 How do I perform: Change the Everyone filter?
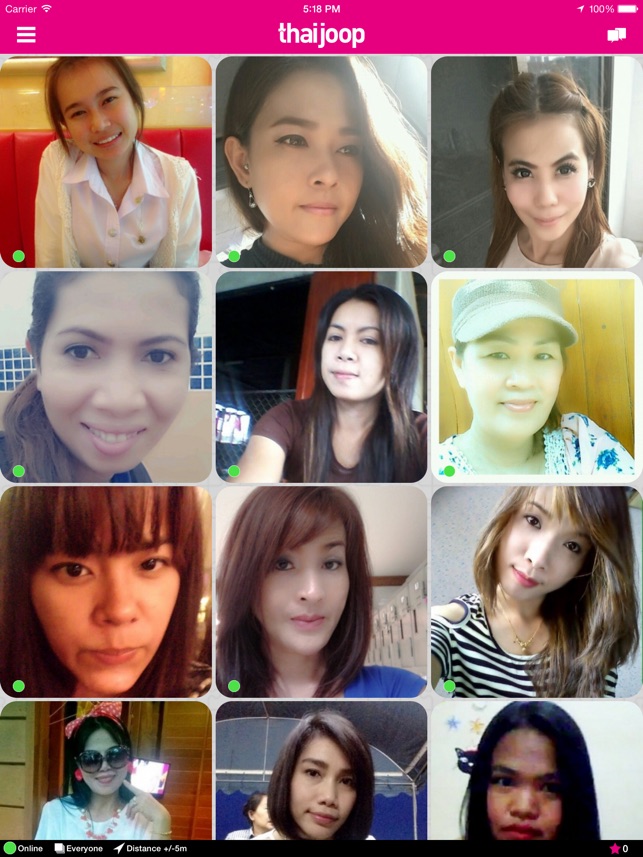79,848
